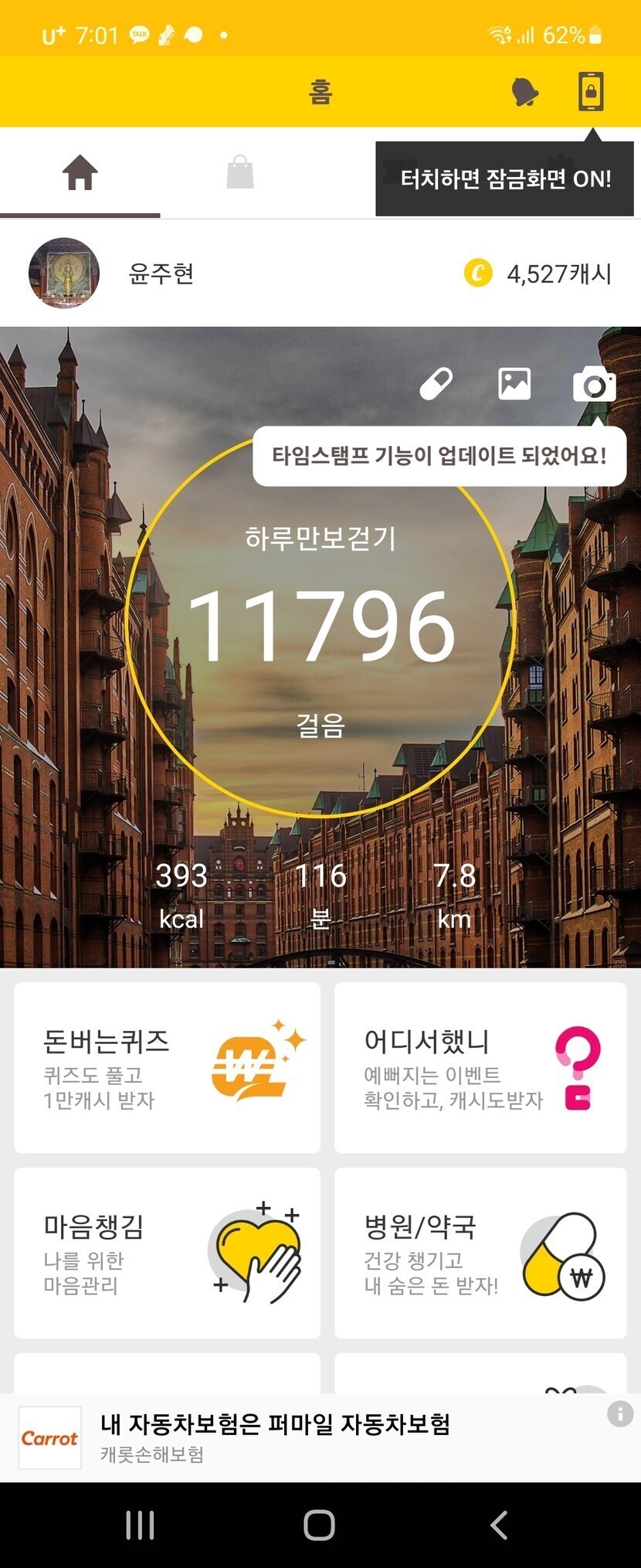Switch to the Home tab

(80, 173)
